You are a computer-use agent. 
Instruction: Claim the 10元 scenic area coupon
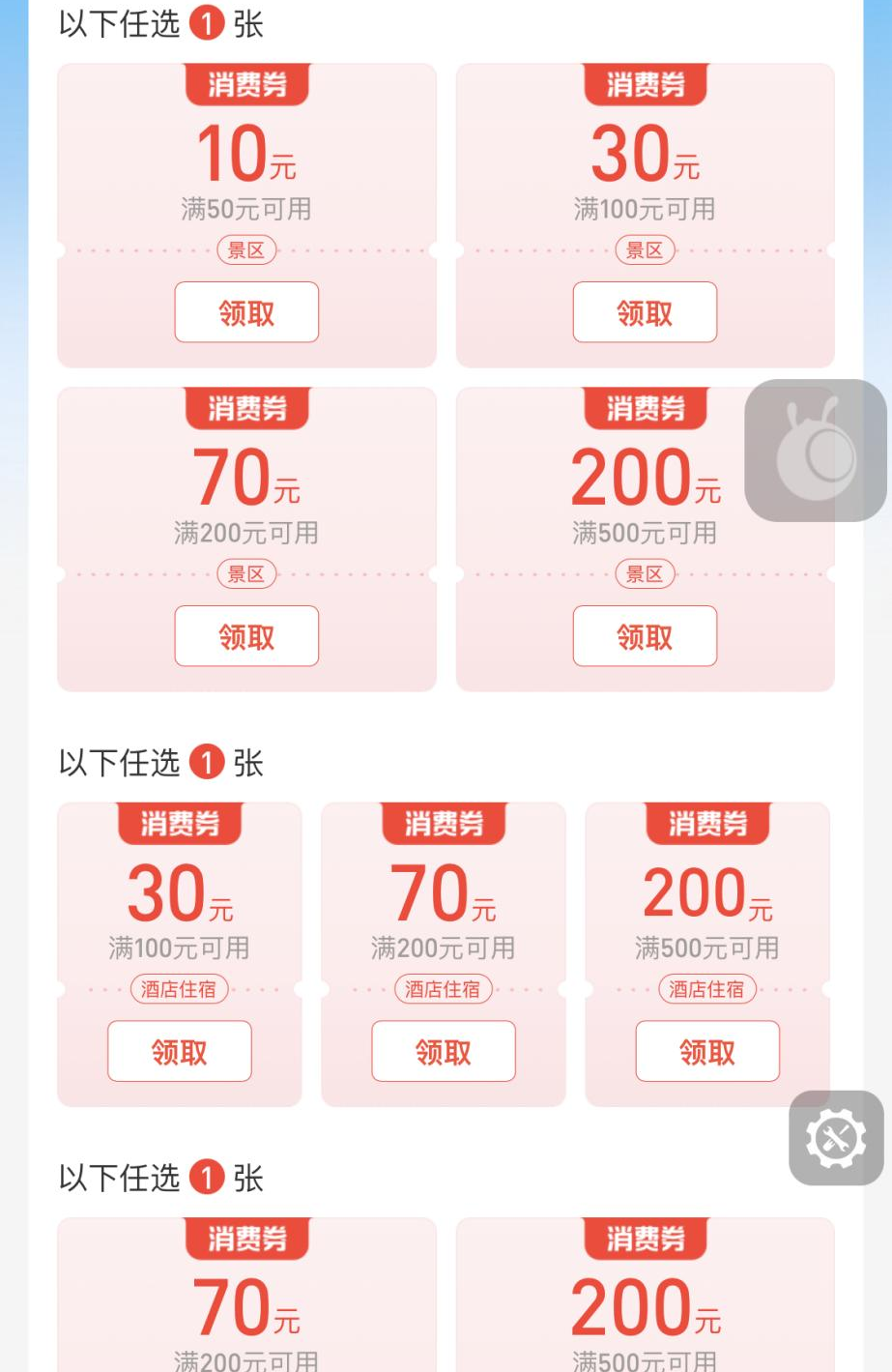click(x=246, y=312)
